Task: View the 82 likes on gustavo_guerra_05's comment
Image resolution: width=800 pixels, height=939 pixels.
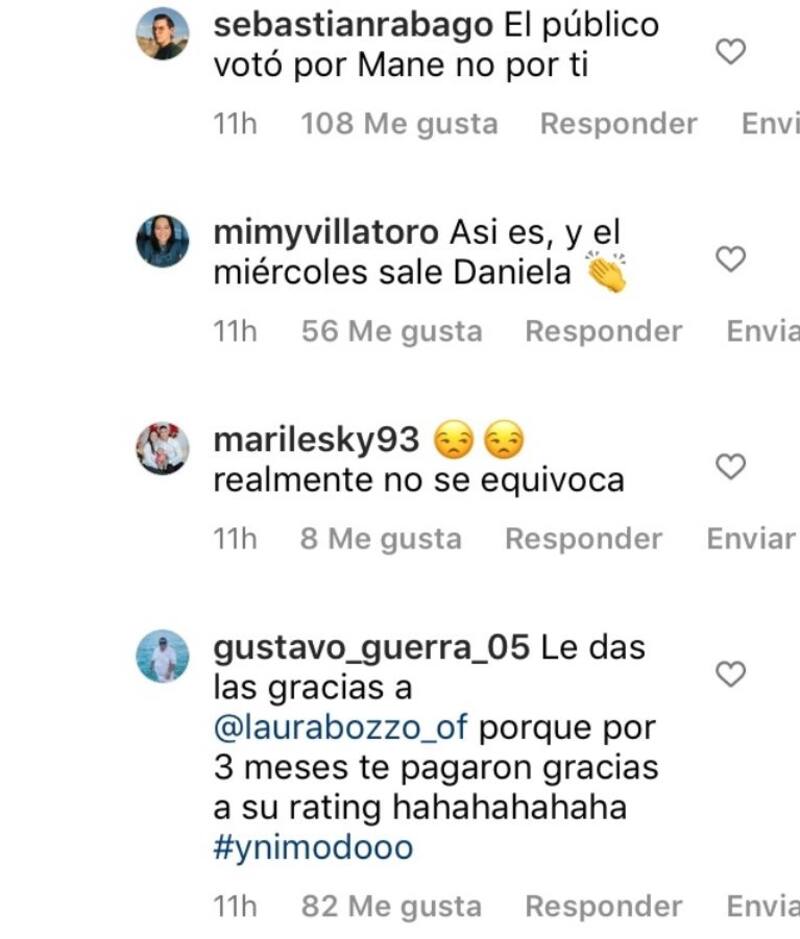Action: pyautogui.click(x=391, y=907)
